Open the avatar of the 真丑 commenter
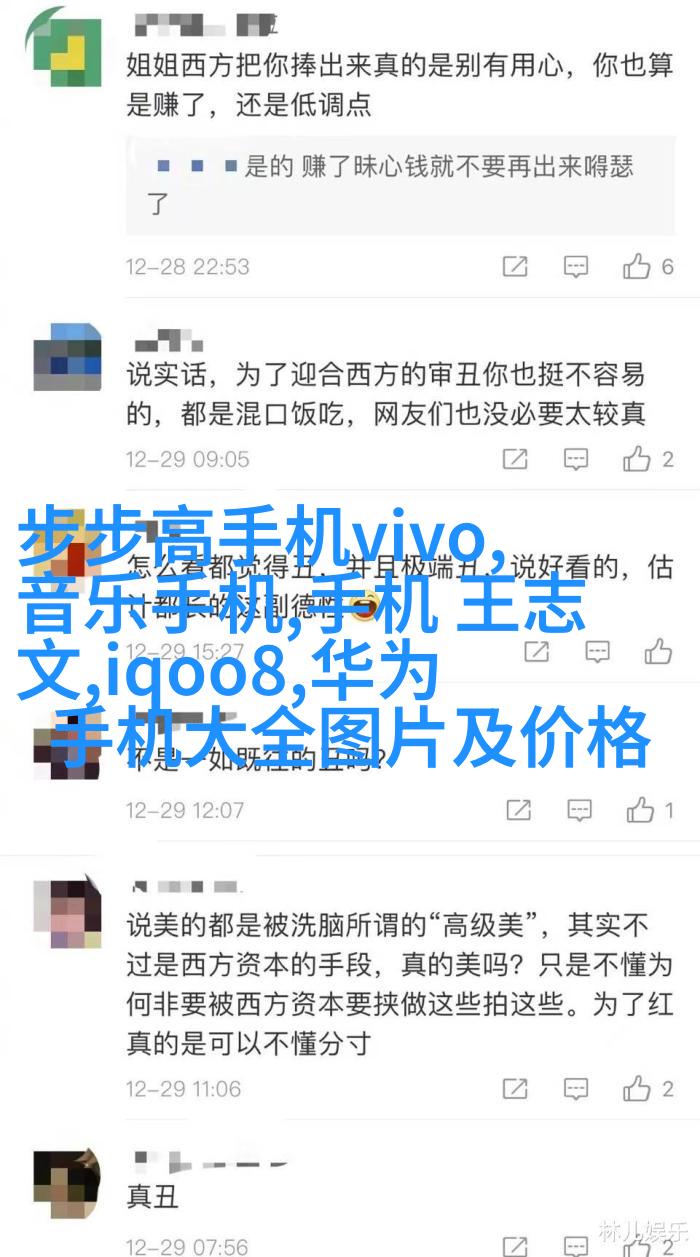This screenshot has width=700, height=1257. 69,1187
